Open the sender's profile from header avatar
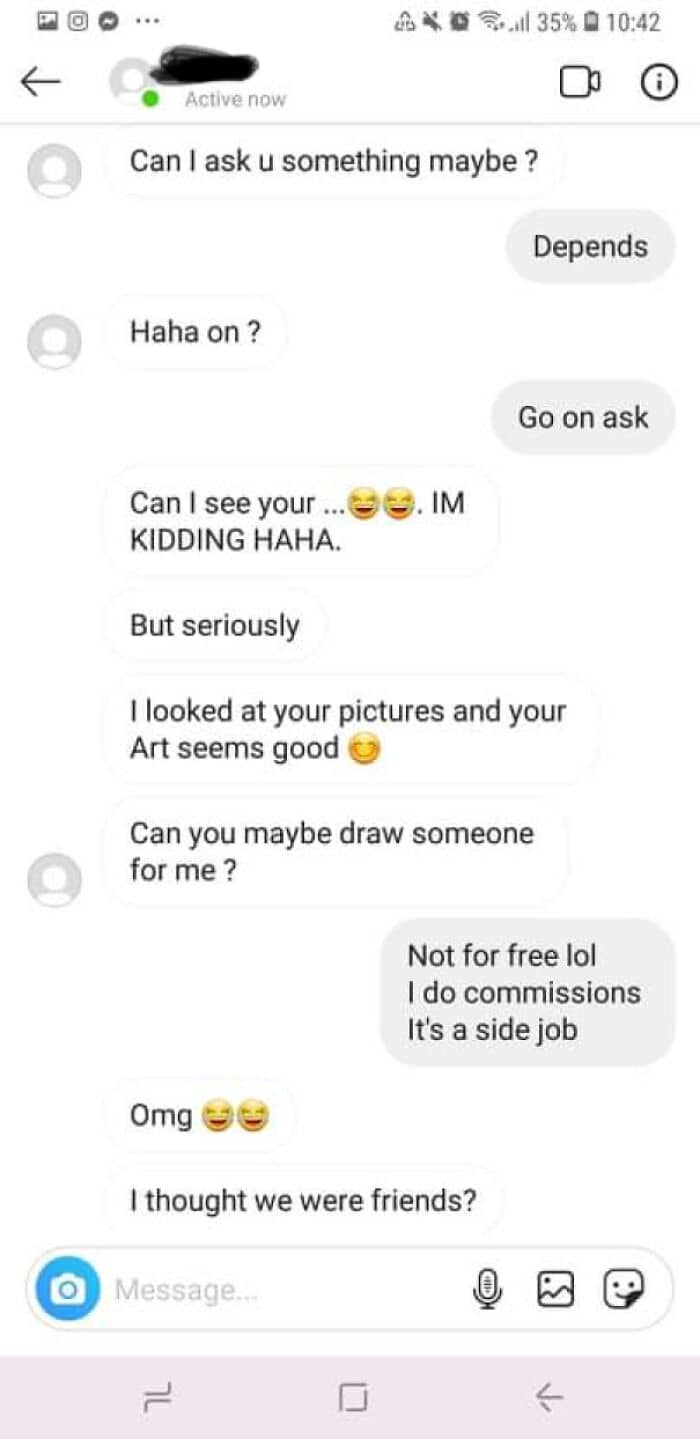700x1439 pixels. tap(130, 82)
